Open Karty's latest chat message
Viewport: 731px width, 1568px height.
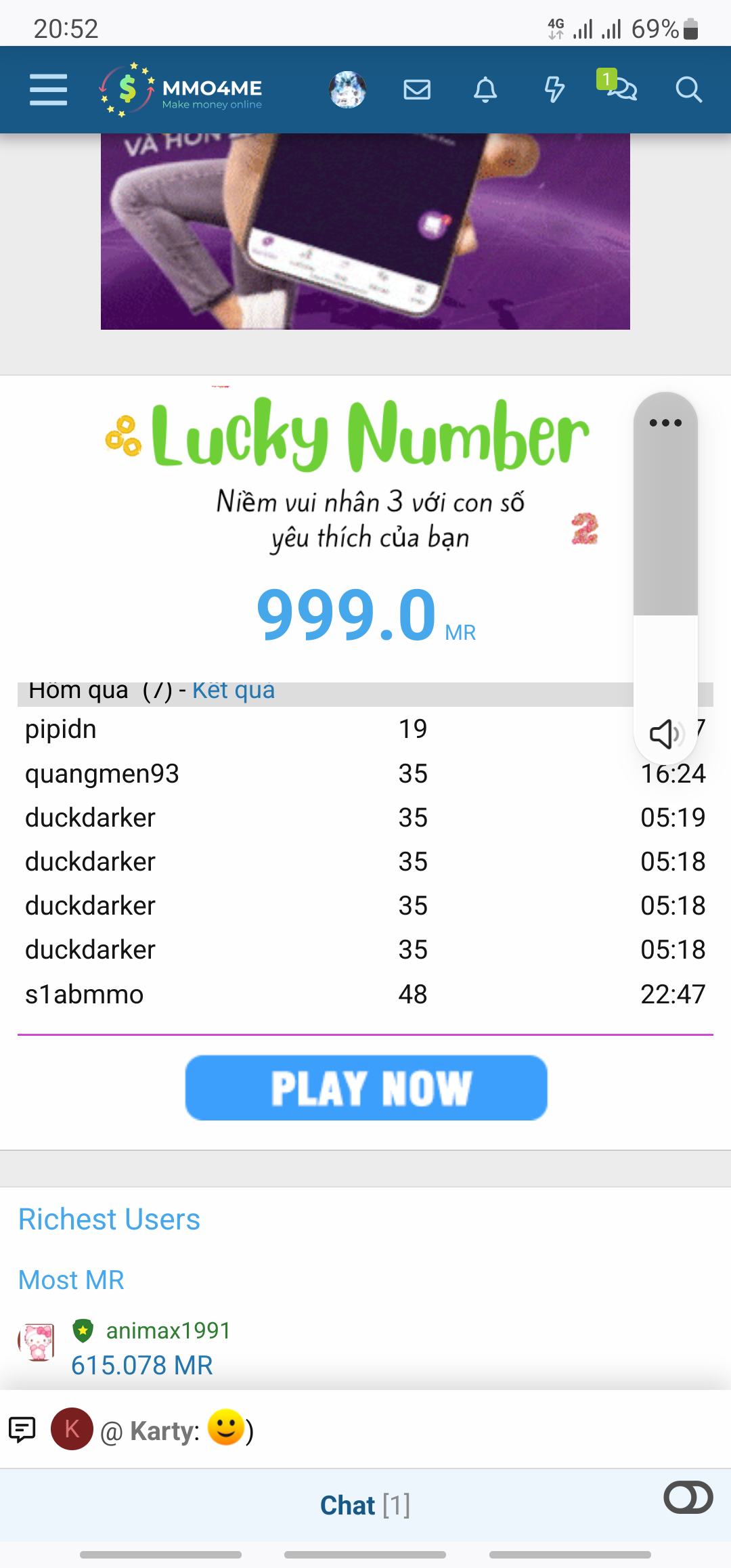click(x=176, y=1430)
